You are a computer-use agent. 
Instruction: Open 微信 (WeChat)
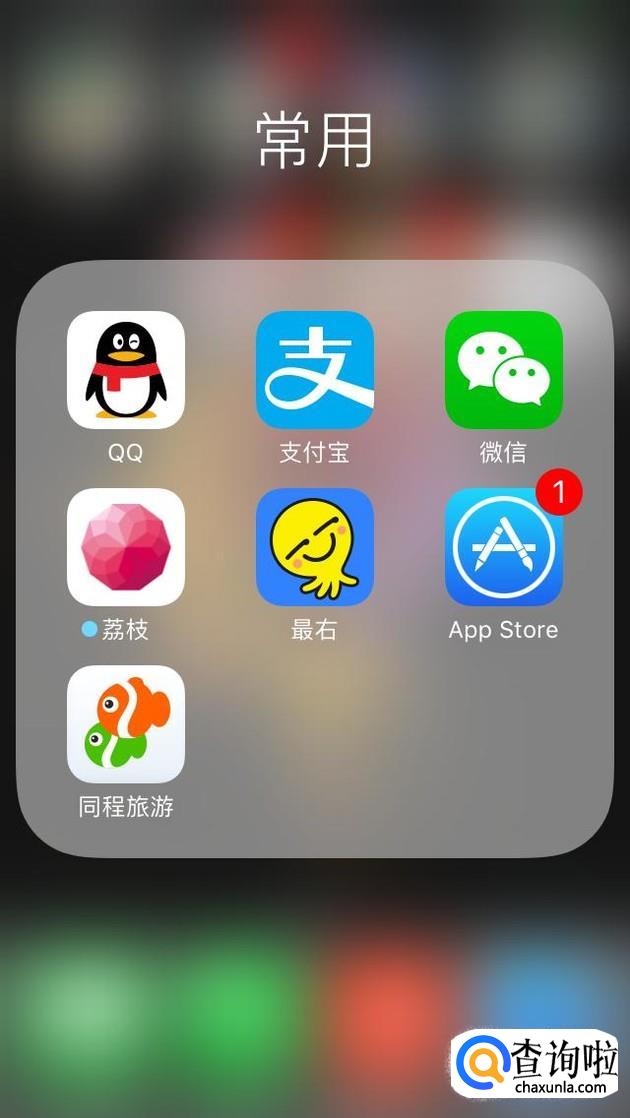point(503,369)
